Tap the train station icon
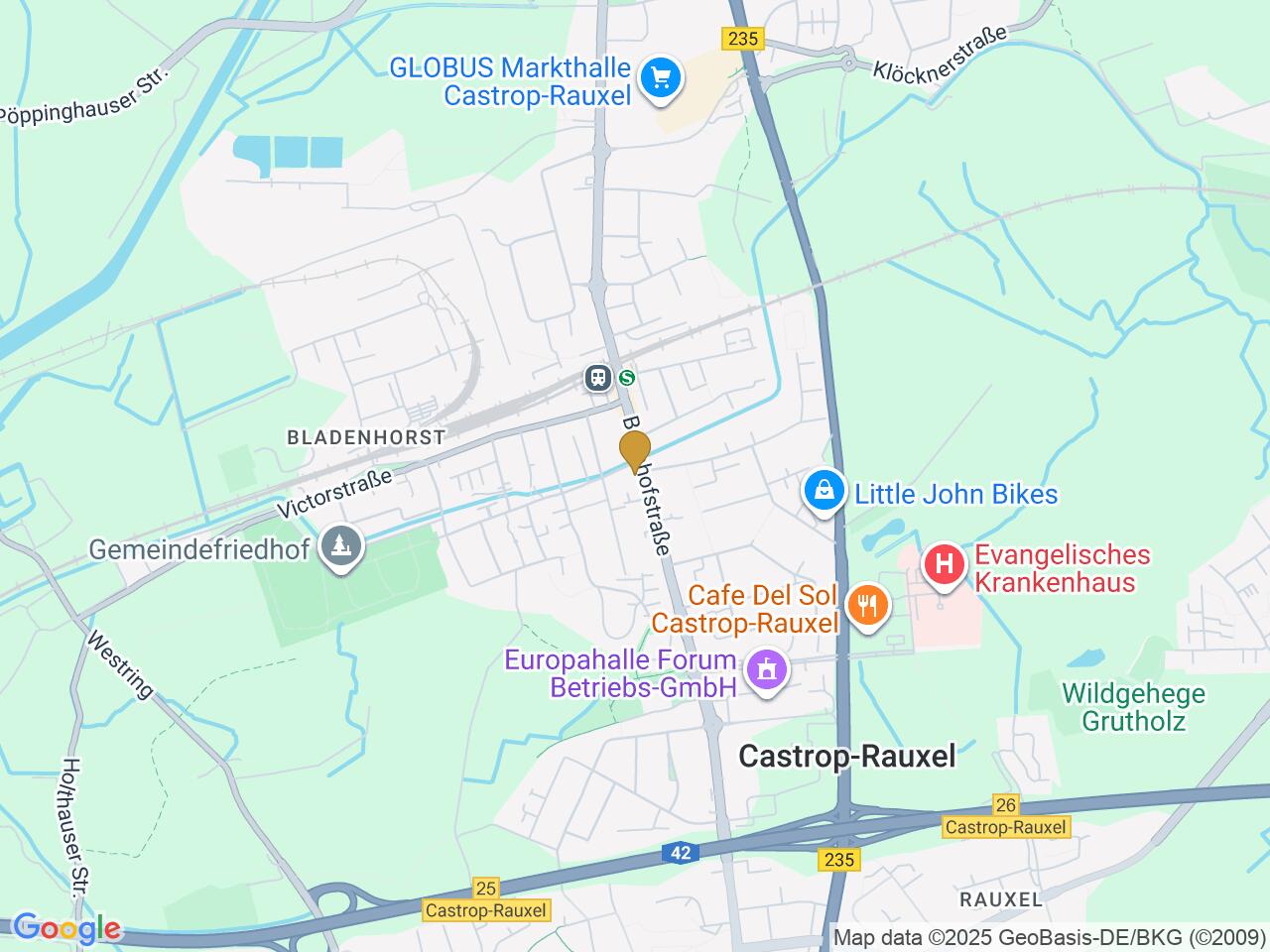The width and height of the screenshot is (1270, 952). [598, 378]
